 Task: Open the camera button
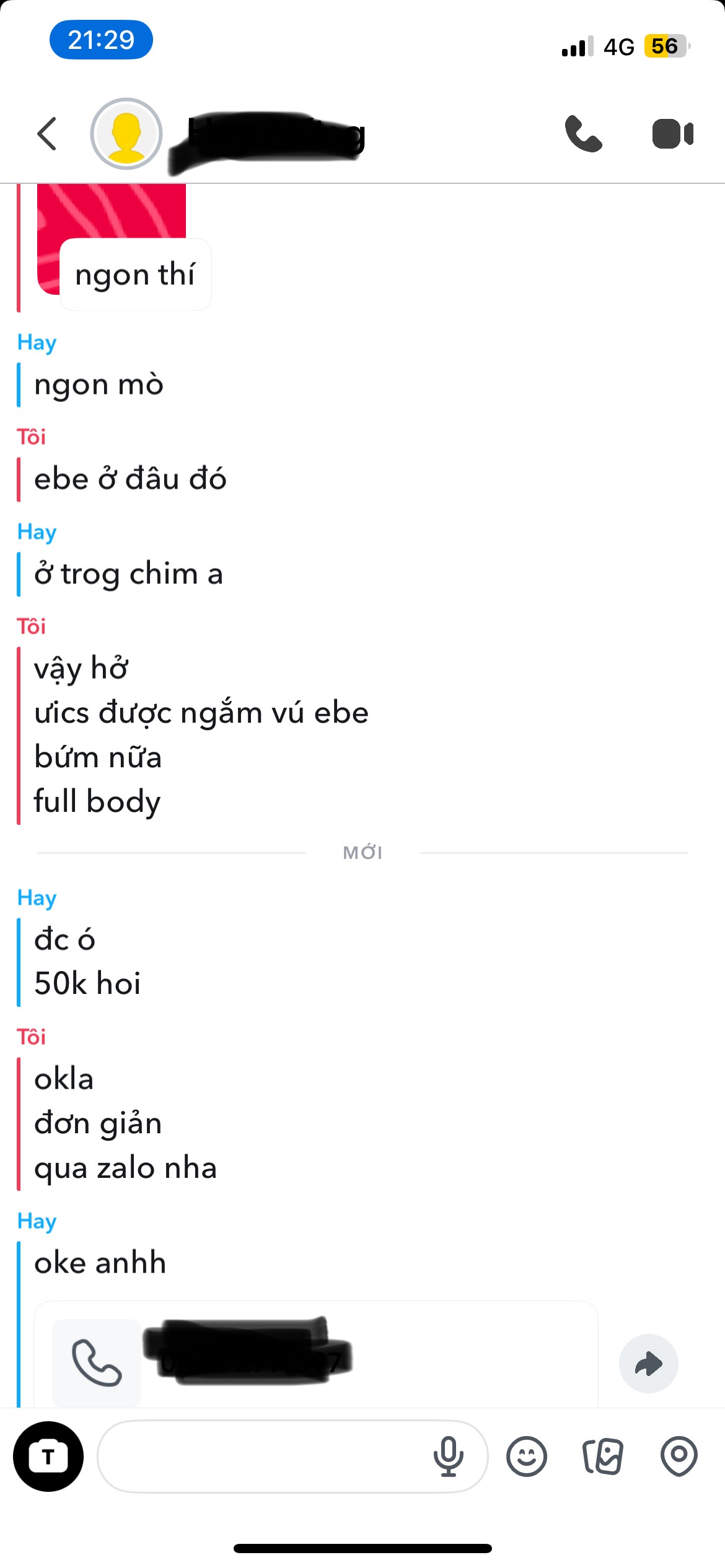48,1456
